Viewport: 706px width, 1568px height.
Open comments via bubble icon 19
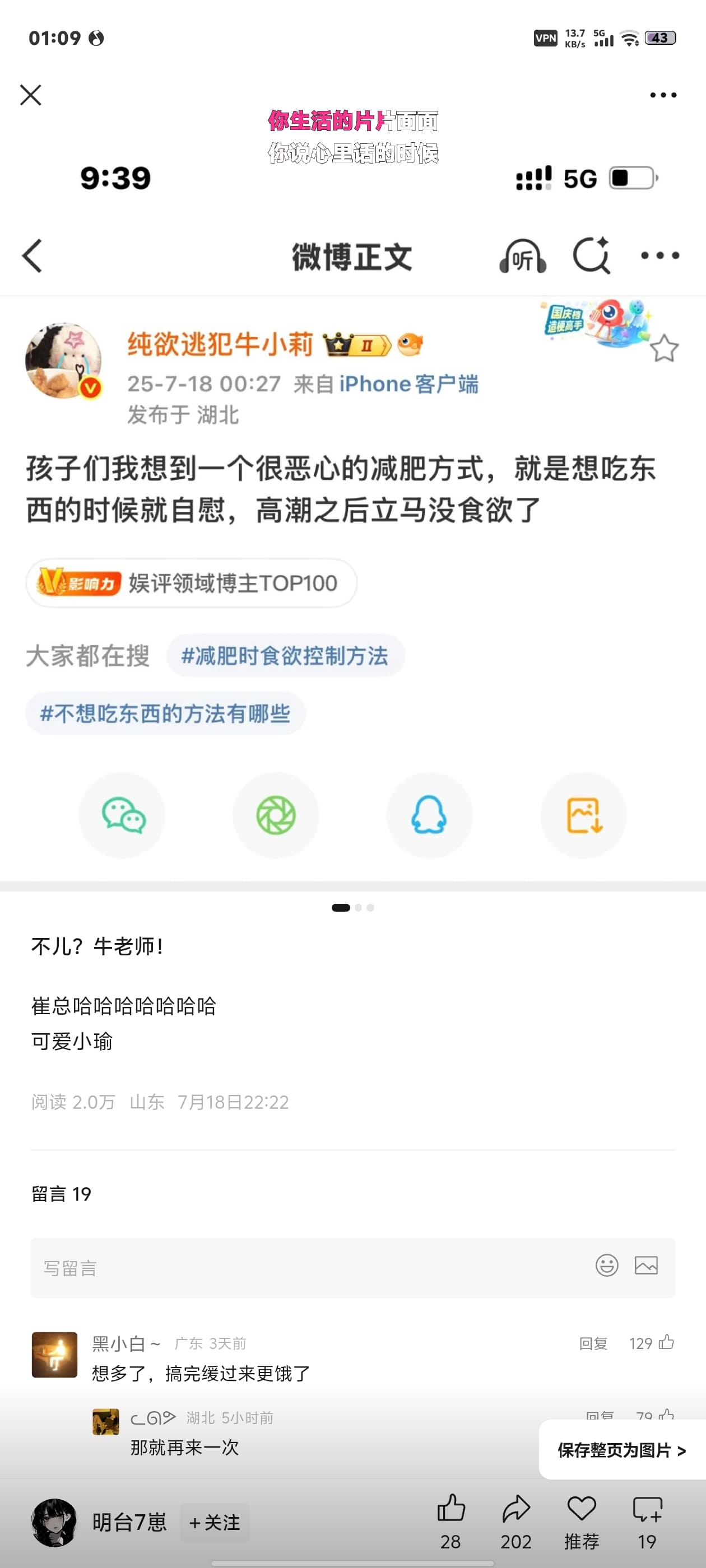pyautogui.click(x=647, y=1522)
